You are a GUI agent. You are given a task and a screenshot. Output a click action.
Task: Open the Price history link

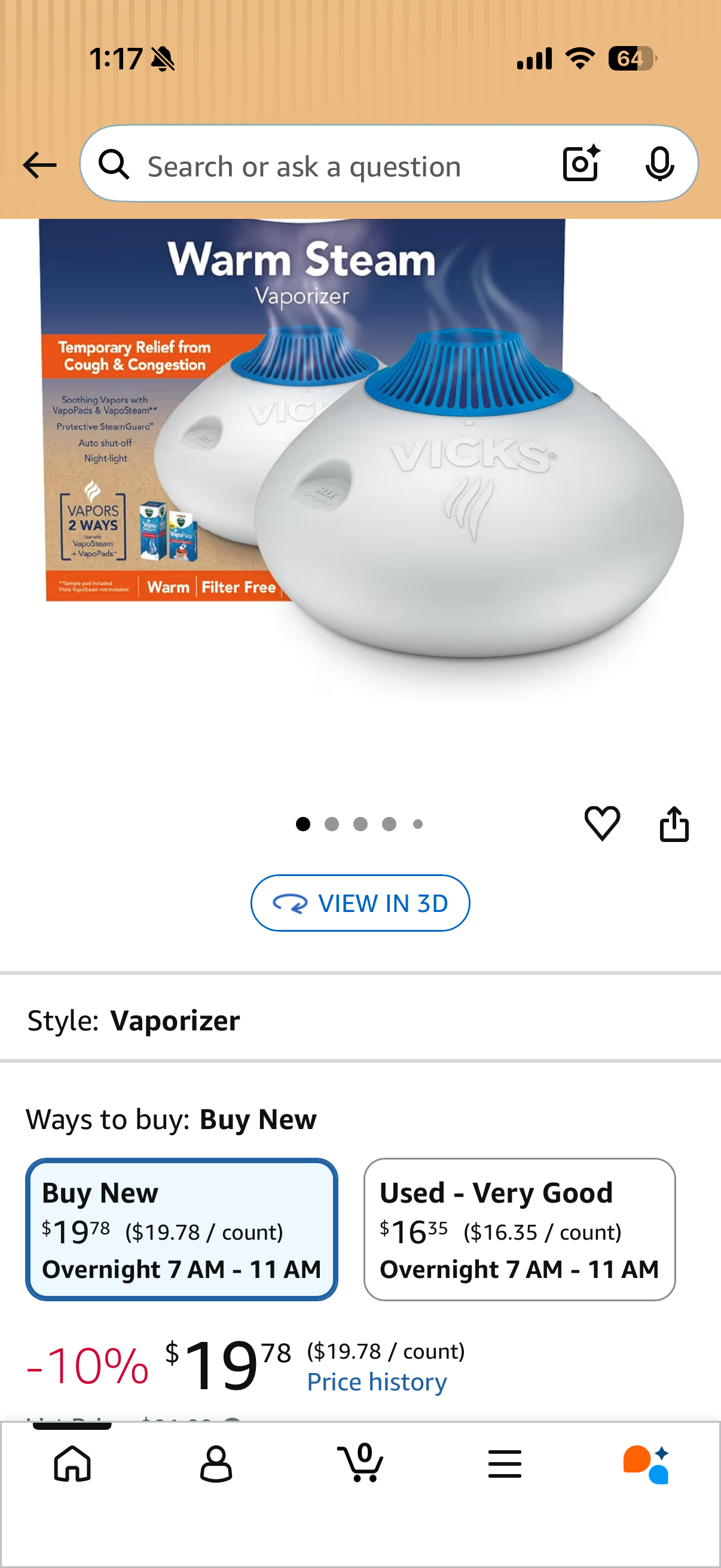[377, 1382]
